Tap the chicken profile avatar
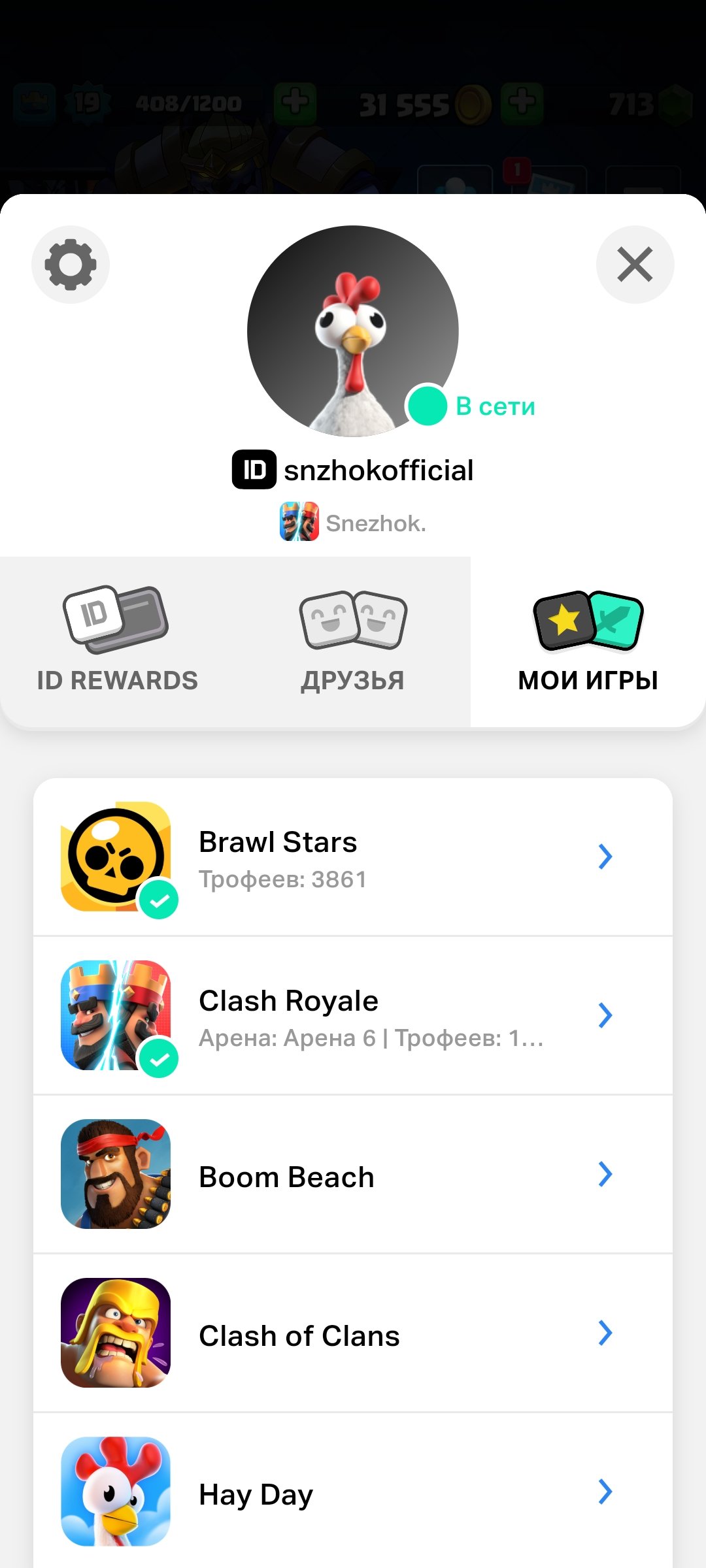Viewport: 706px width, 1568px height. tap(353, 331)
